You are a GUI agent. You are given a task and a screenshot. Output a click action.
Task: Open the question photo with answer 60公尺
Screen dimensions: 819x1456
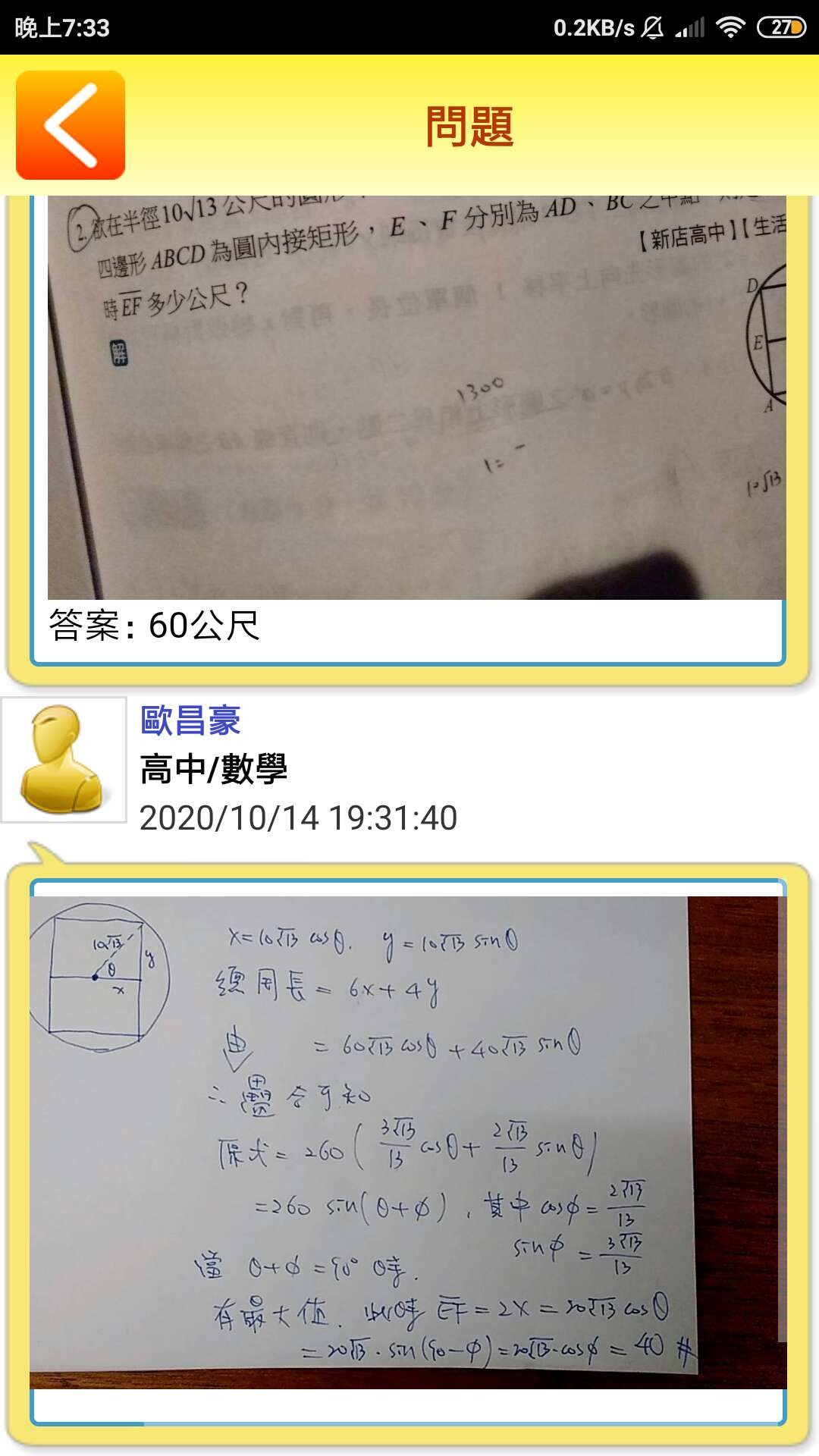(x=416, y=397)
